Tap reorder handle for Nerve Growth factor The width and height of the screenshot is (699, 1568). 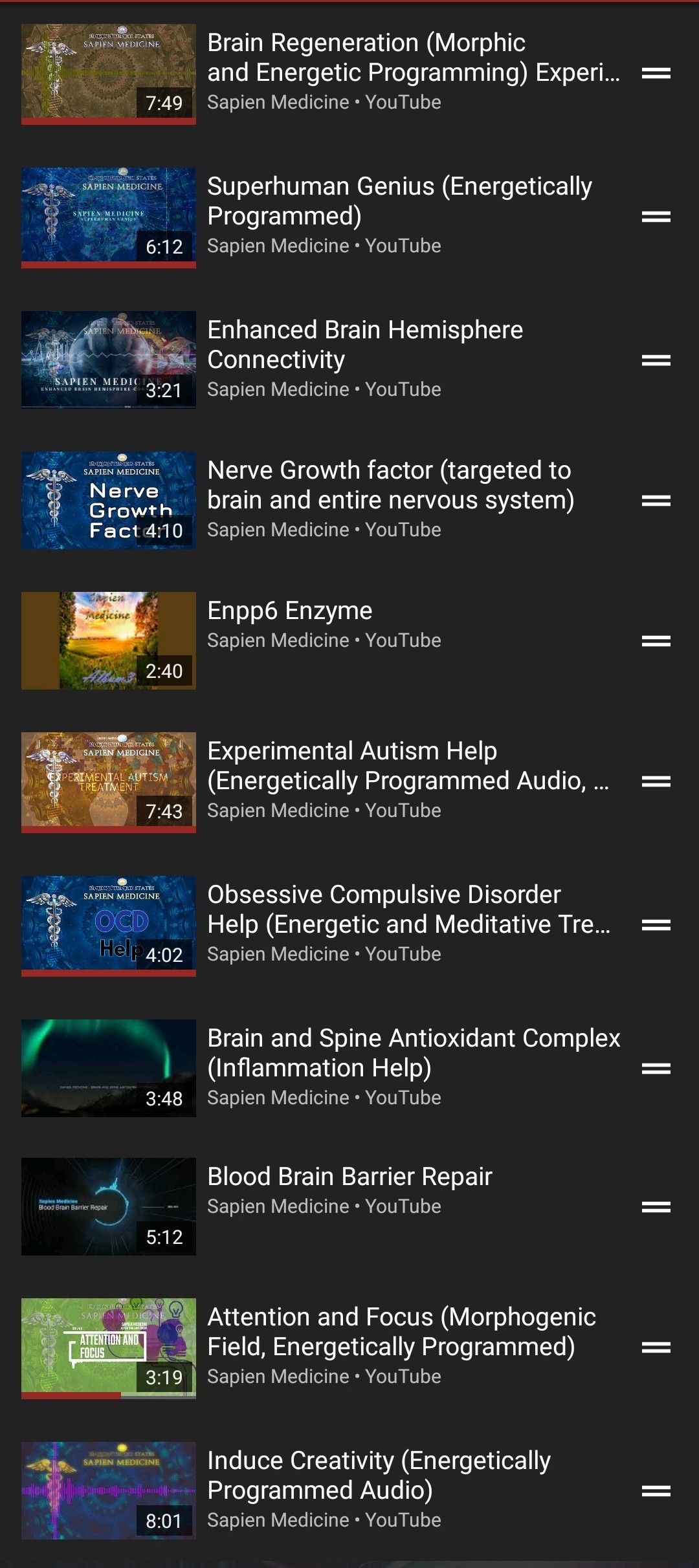pos(656,501)
